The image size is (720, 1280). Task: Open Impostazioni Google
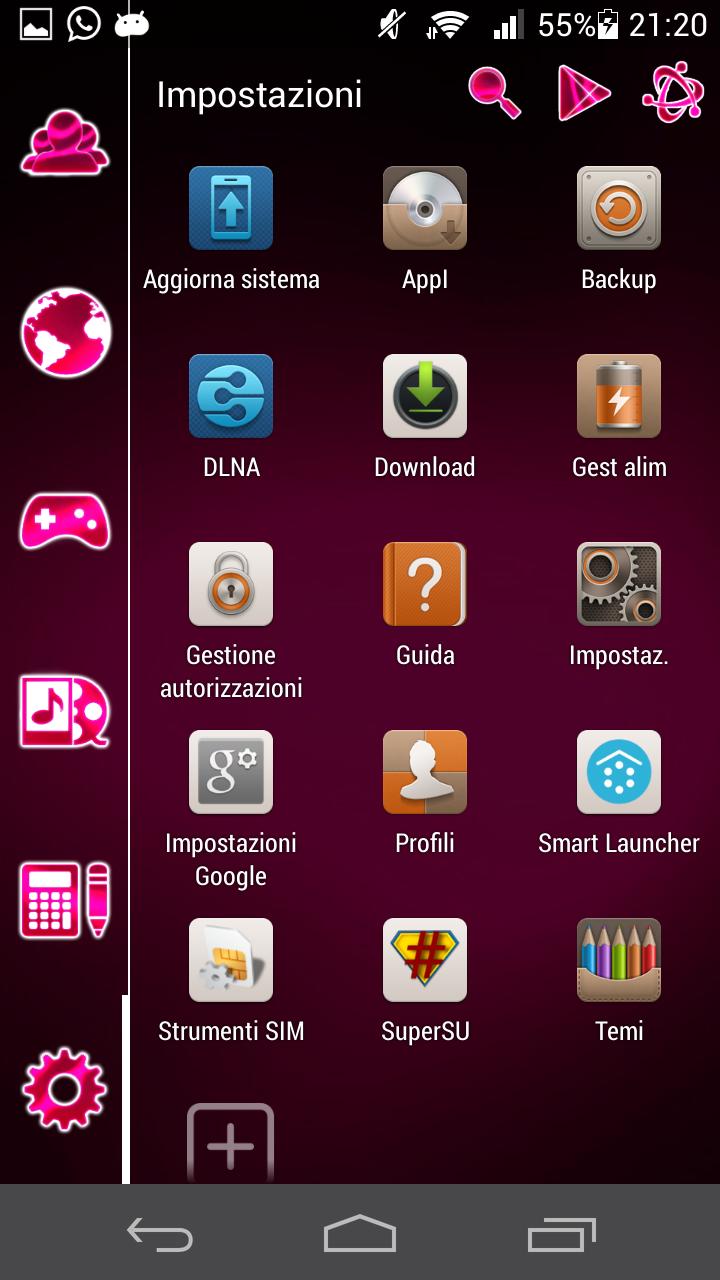(231, 772)
